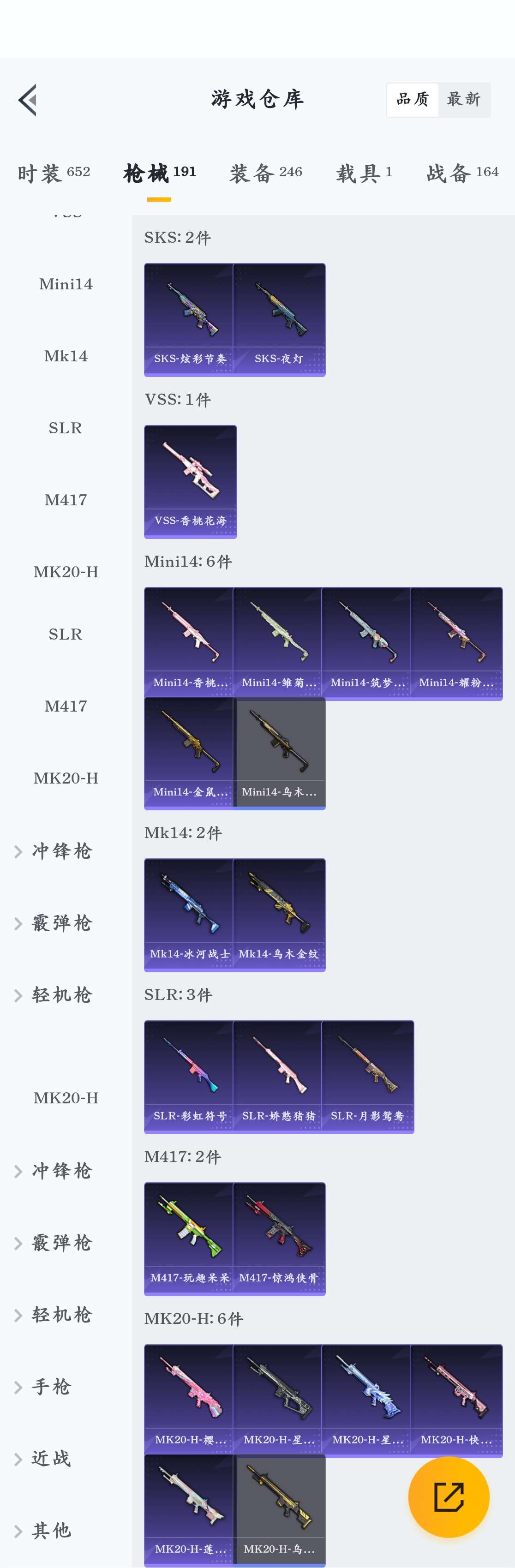Image resolution: width=515 pixels, height=1568 pixels.
Task: Tap the orange share floating button
Action: (x=449, y=1497)
